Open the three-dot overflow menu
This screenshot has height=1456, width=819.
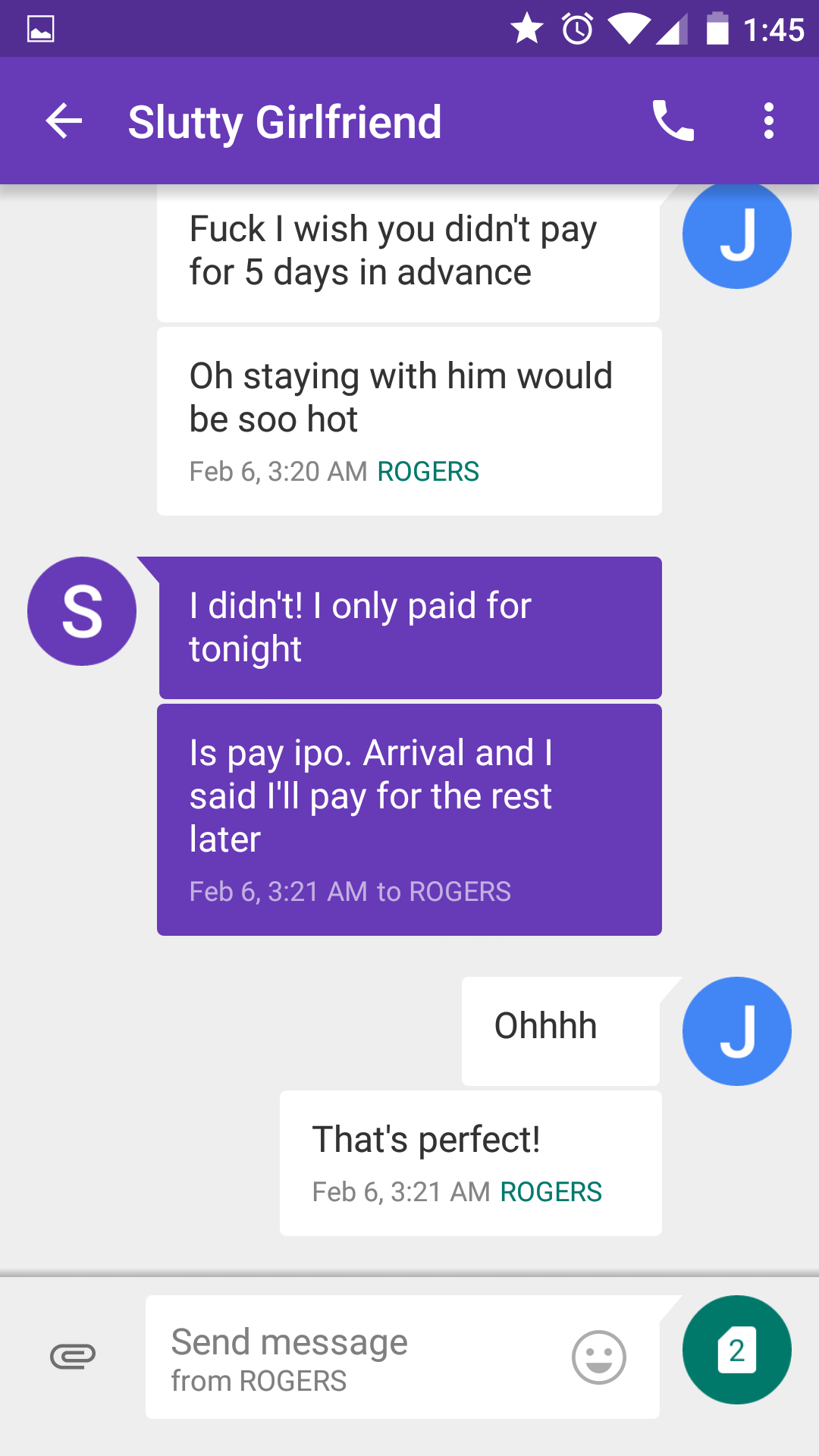(x=769, y=121)
